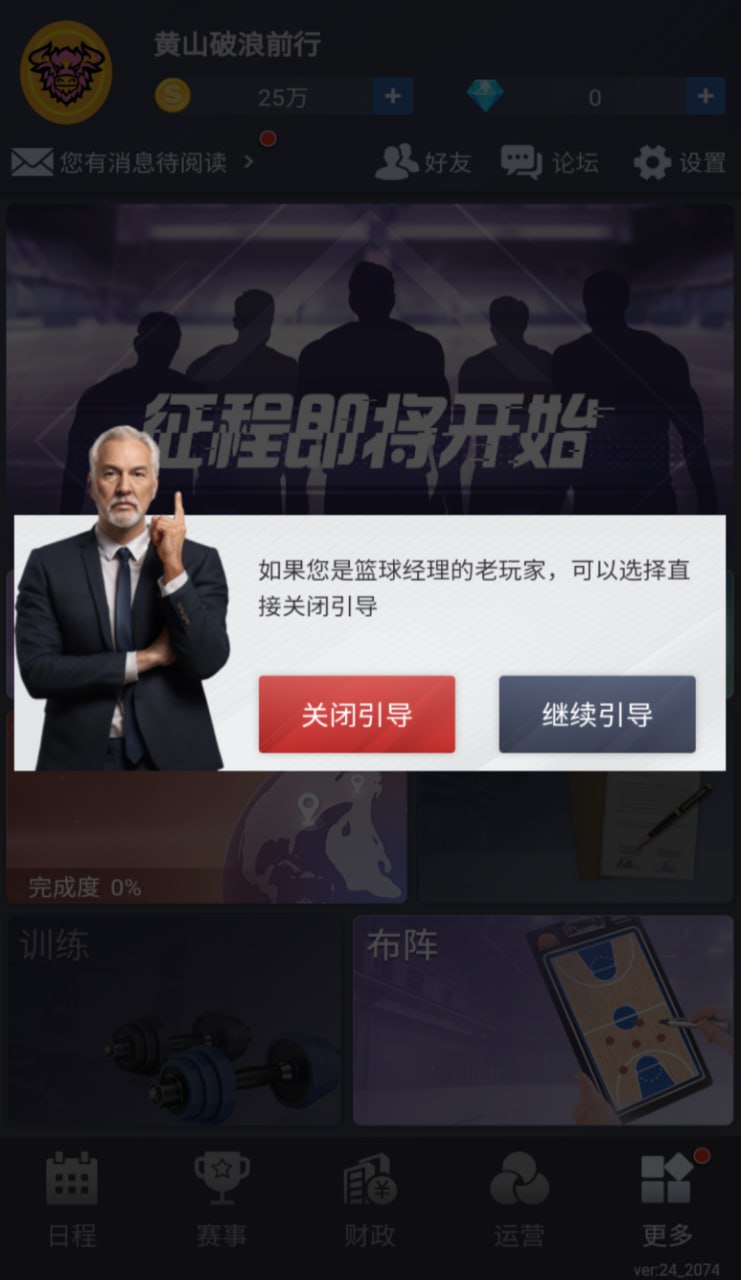741x1280 pixels.
Task: Add coins with the plus beside 25万
Action: 393,96
